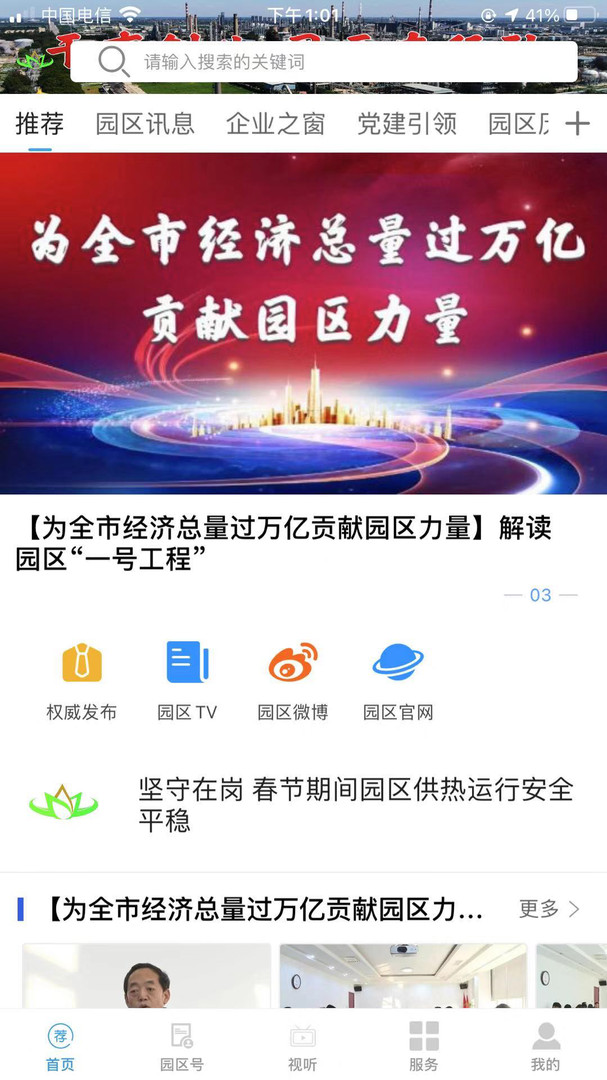Screen dimensions: 607x1080
Task: Select the 推荐 tab
Action: (x=40, y=124)
